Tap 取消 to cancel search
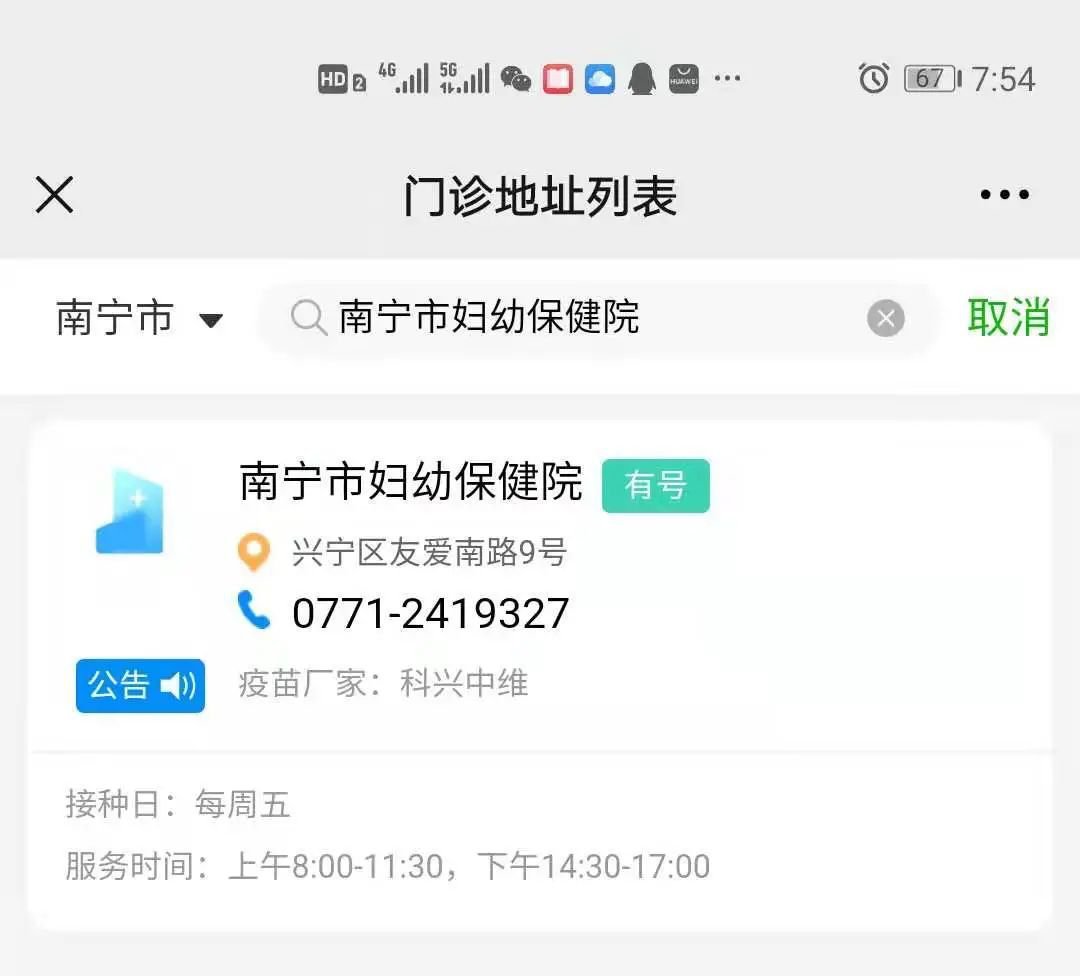This screenshot has height=976, width=1080. pyautogui.click(x=1008, y=318)
